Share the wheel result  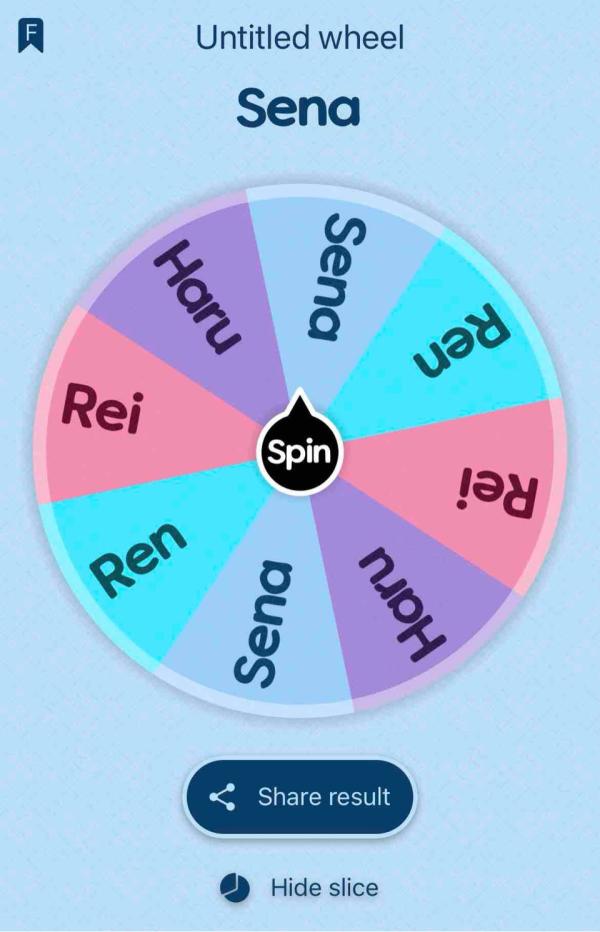click(x=300, y=796)
